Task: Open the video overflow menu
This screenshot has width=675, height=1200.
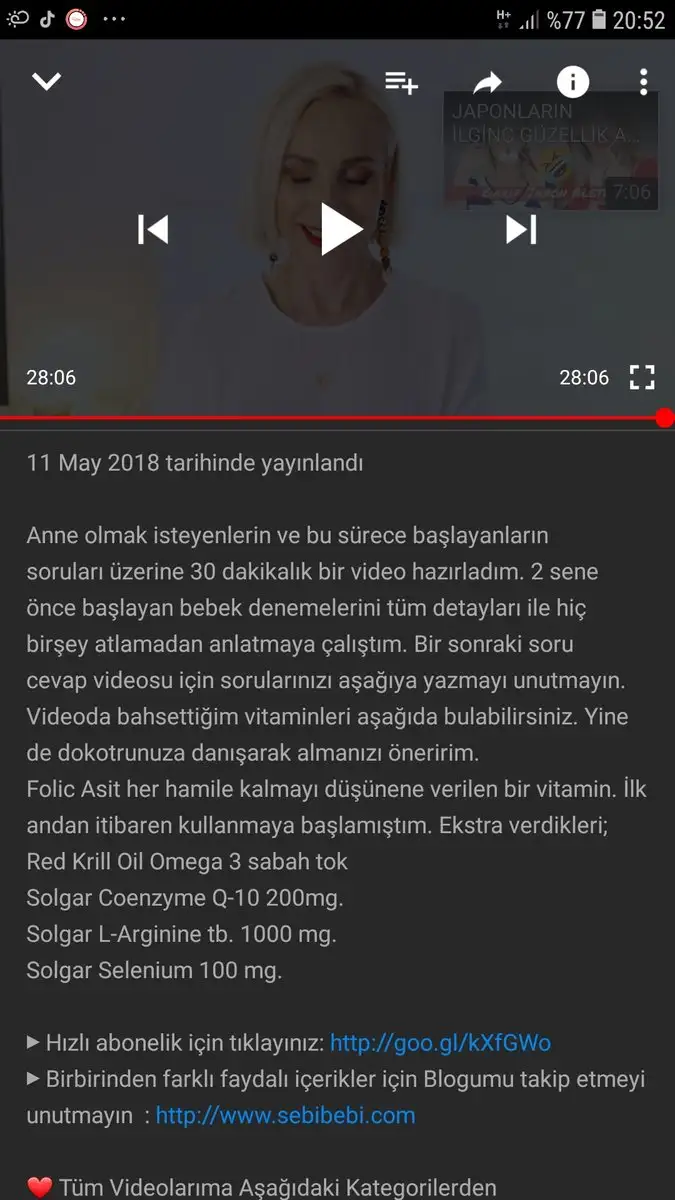Action: 643,82
